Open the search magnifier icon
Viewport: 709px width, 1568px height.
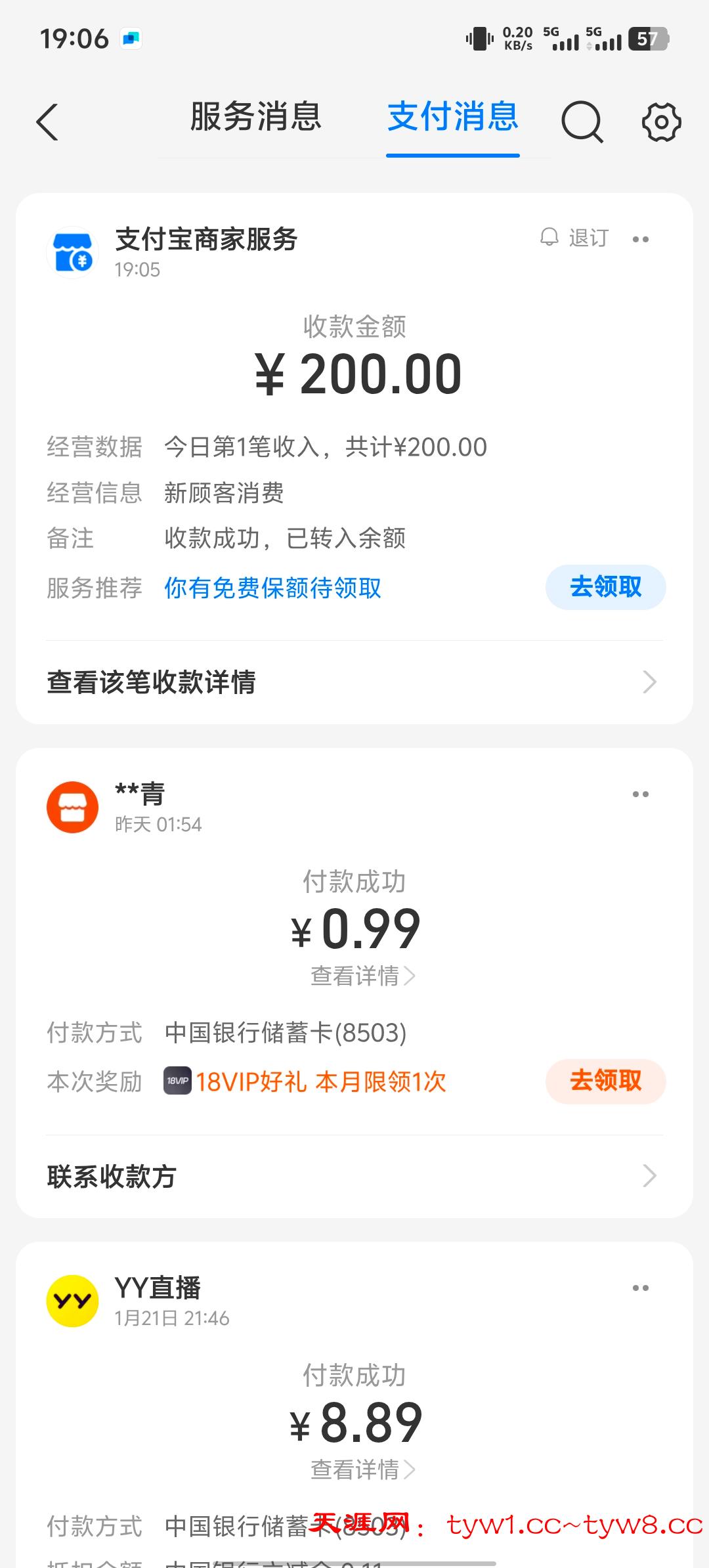(x=582, y=122)
